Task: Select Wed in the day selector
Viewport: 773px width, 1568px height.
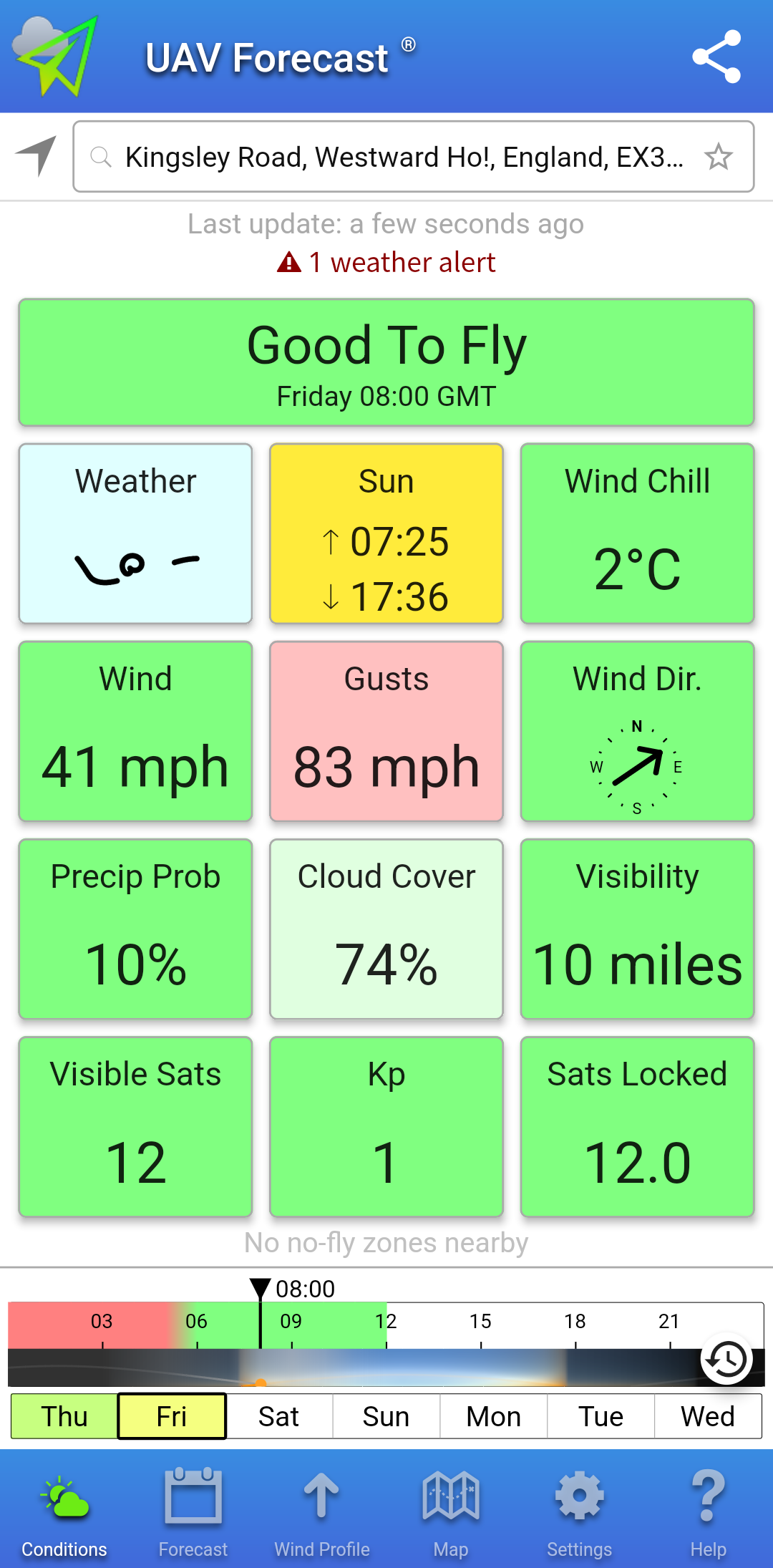Action: tap(708, 1416)
